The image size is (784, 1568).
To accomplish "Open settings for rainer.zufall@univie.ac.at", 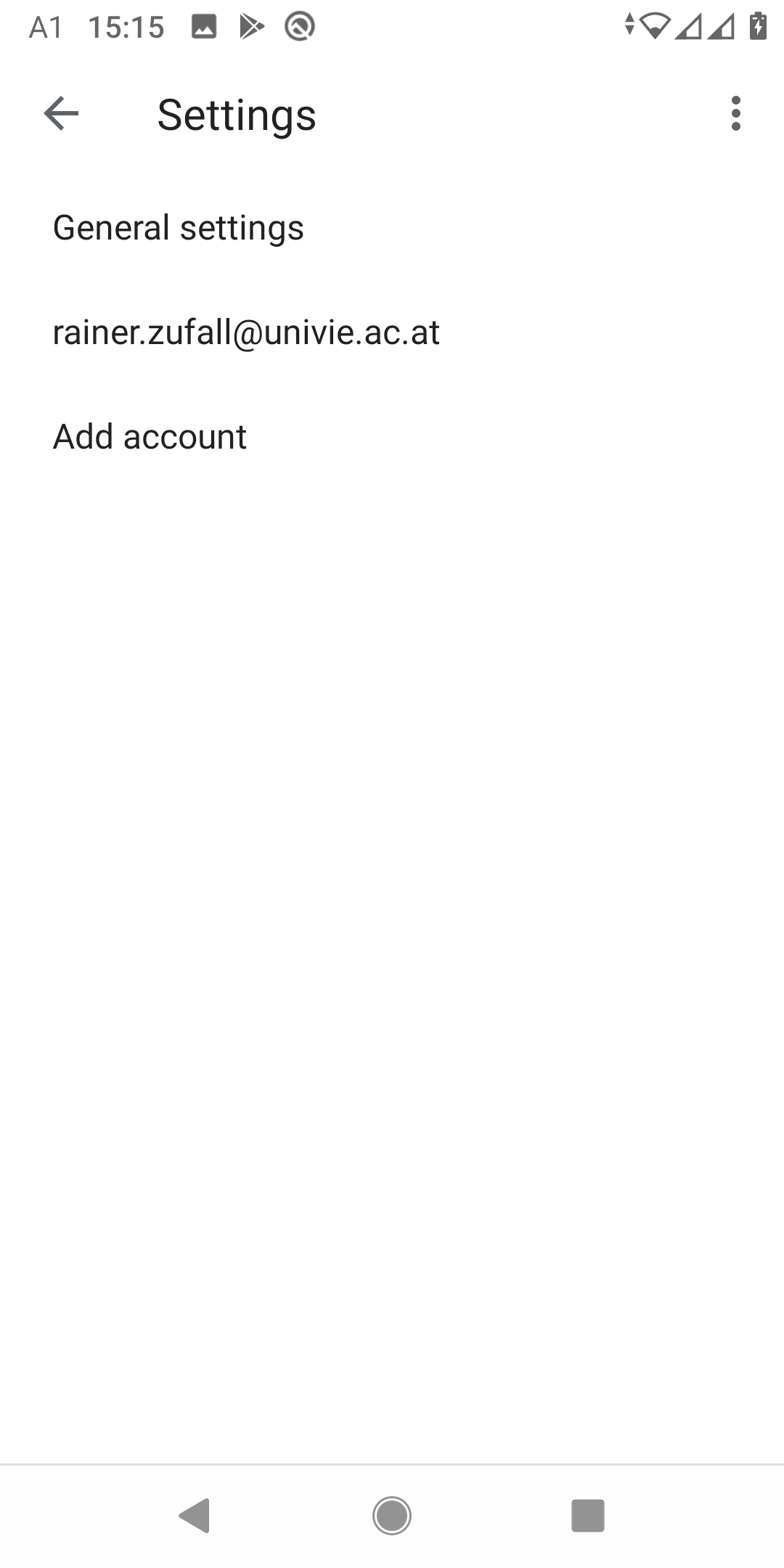I will point(392,332).
